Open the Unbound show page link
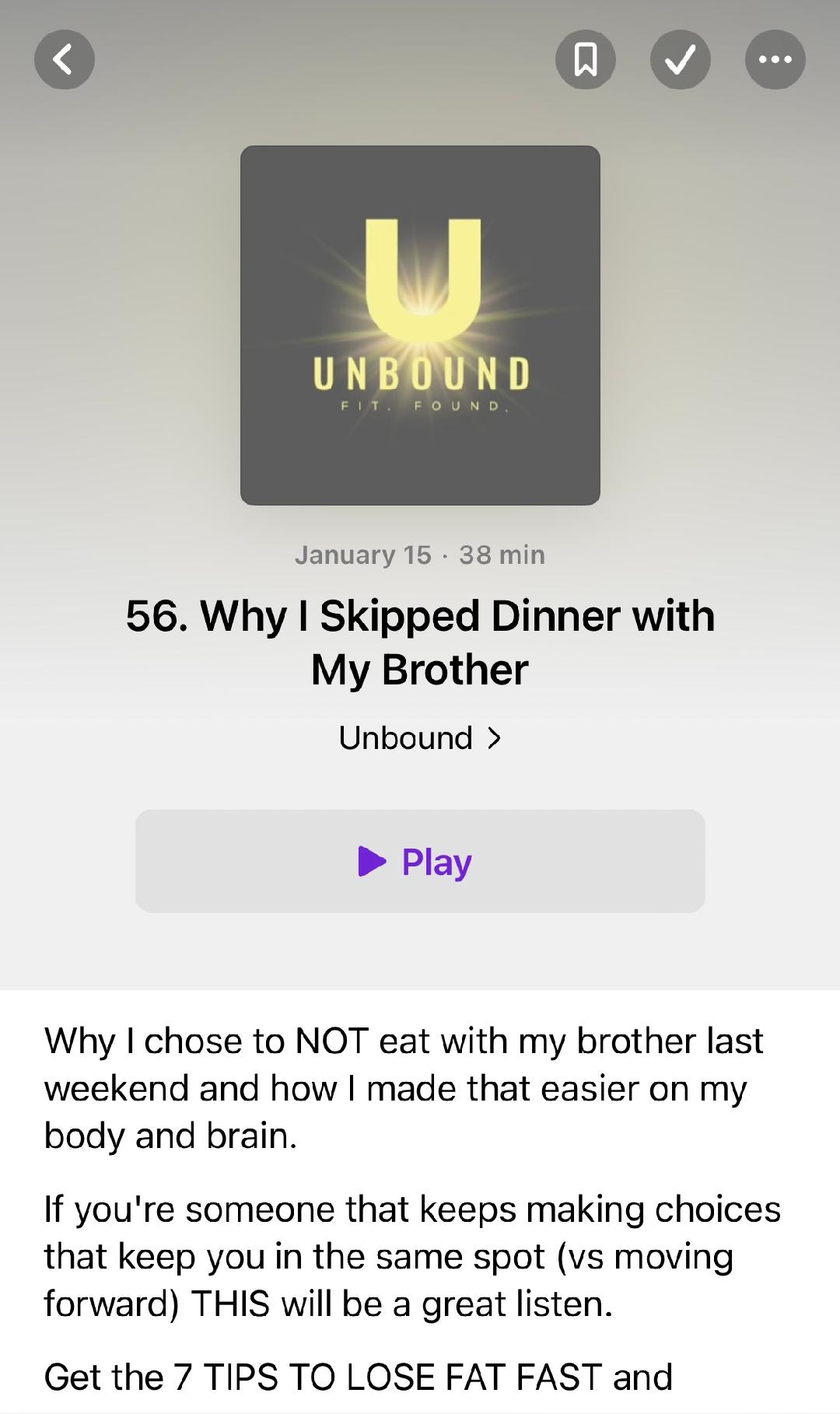840x1414 pixels. pyautogui.click(x=420, y=737)
